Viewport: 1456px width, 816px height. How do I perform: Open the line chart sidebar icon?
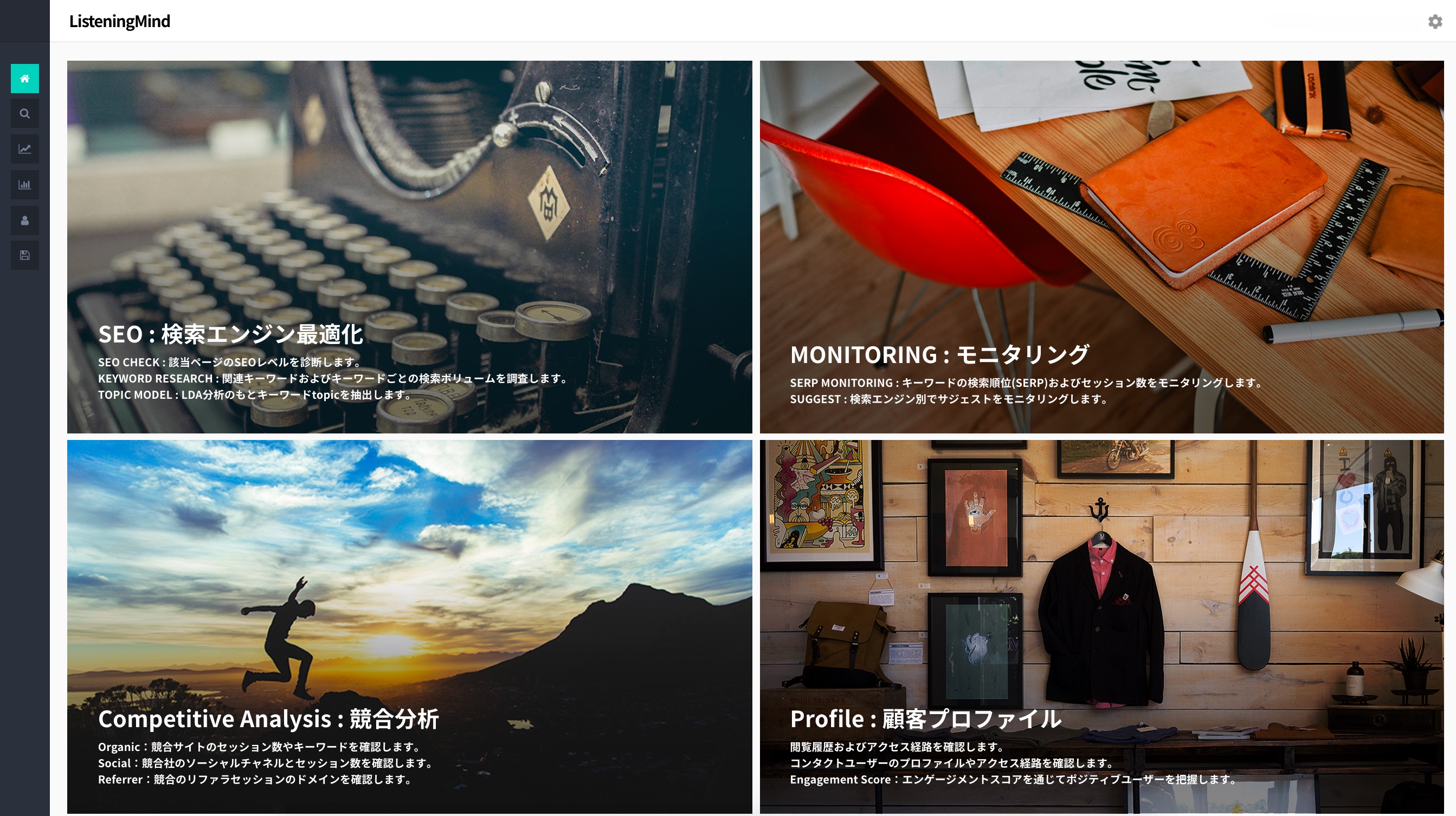pyautogui.click(x=24, y=149)
